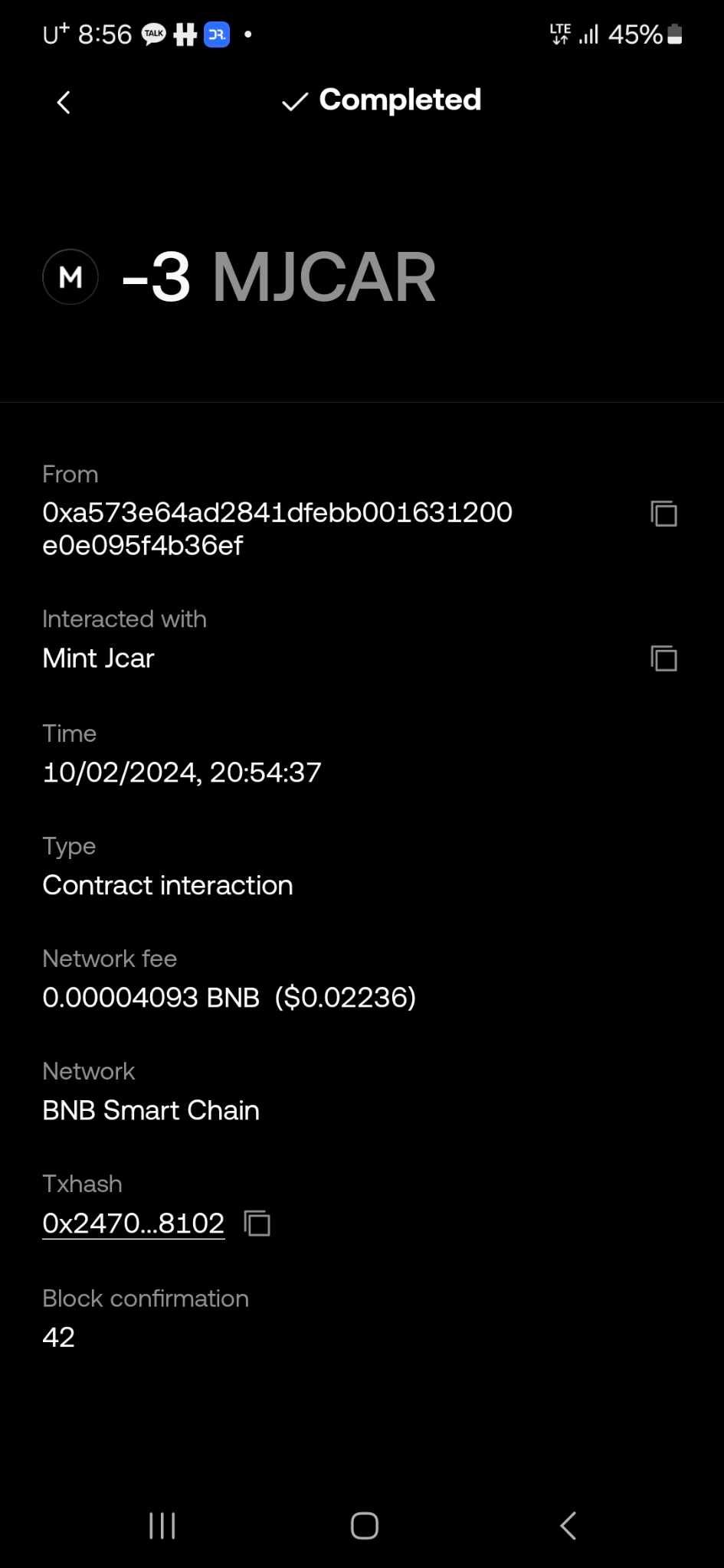724x1568 pixels.
Task: Go back using the top-left arrow
Action: pyautogui.click(x=64, y=102)
